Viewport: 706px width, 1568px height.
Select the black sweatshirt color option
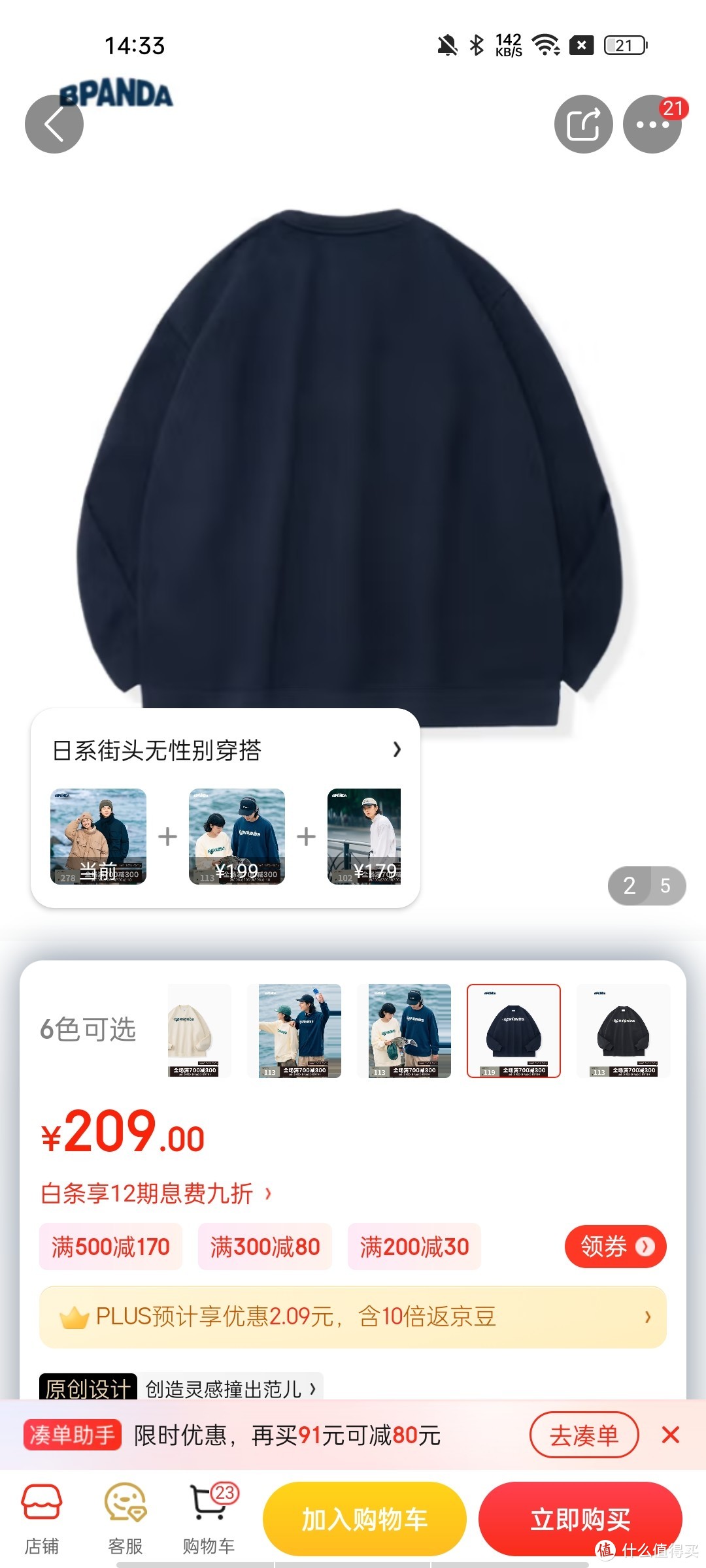[624, 1030]
